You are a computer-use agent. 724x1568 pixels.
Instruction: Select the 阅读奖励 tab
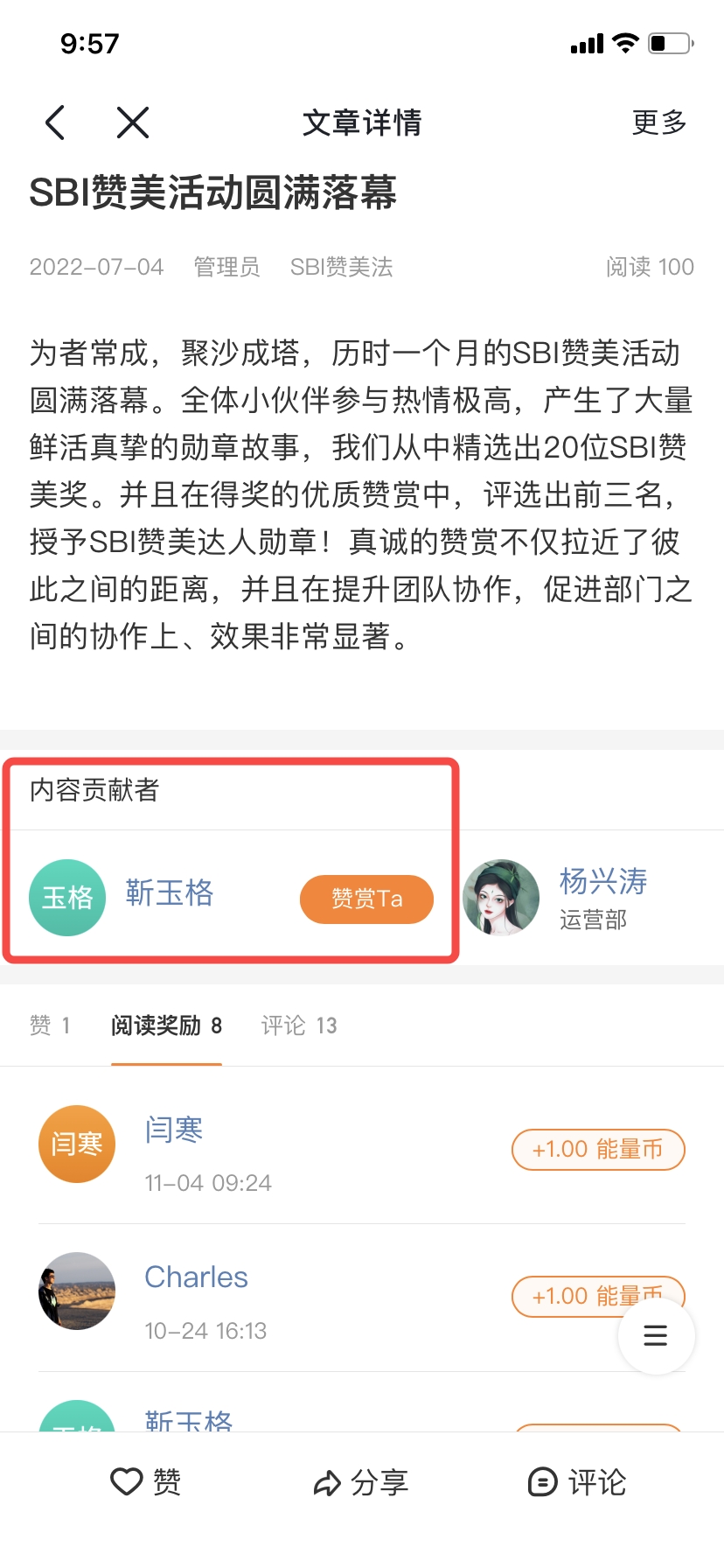click(166, 1025)
